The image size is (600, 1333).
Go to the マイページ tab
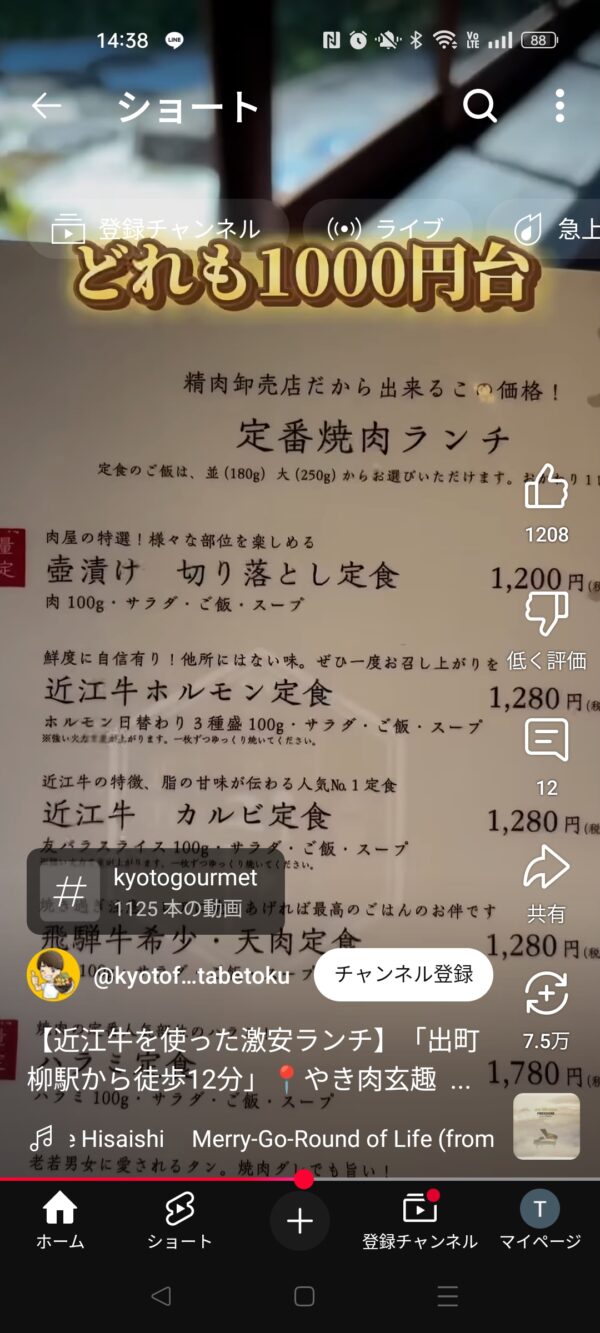(540, 1221)
